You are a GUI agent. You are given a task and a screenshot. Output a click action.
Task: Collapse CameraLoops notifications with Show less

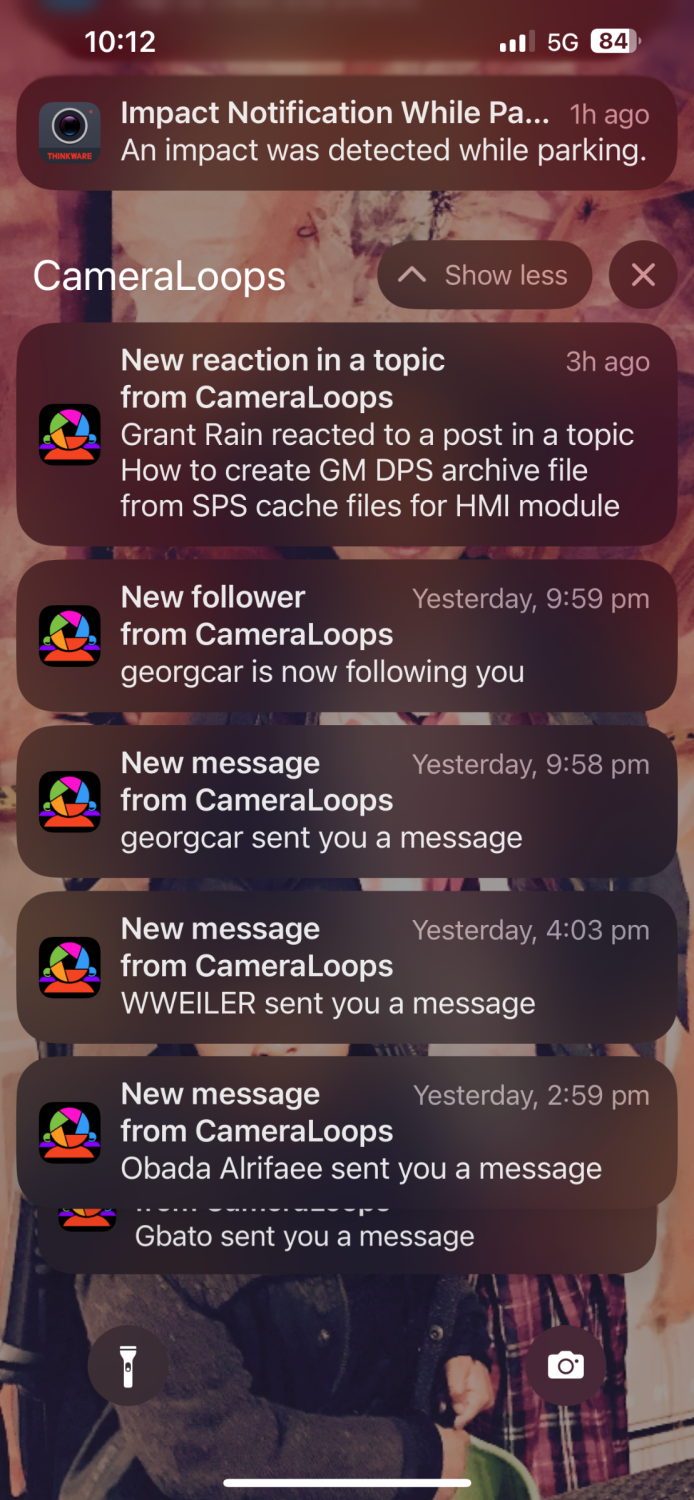(485, 275)
